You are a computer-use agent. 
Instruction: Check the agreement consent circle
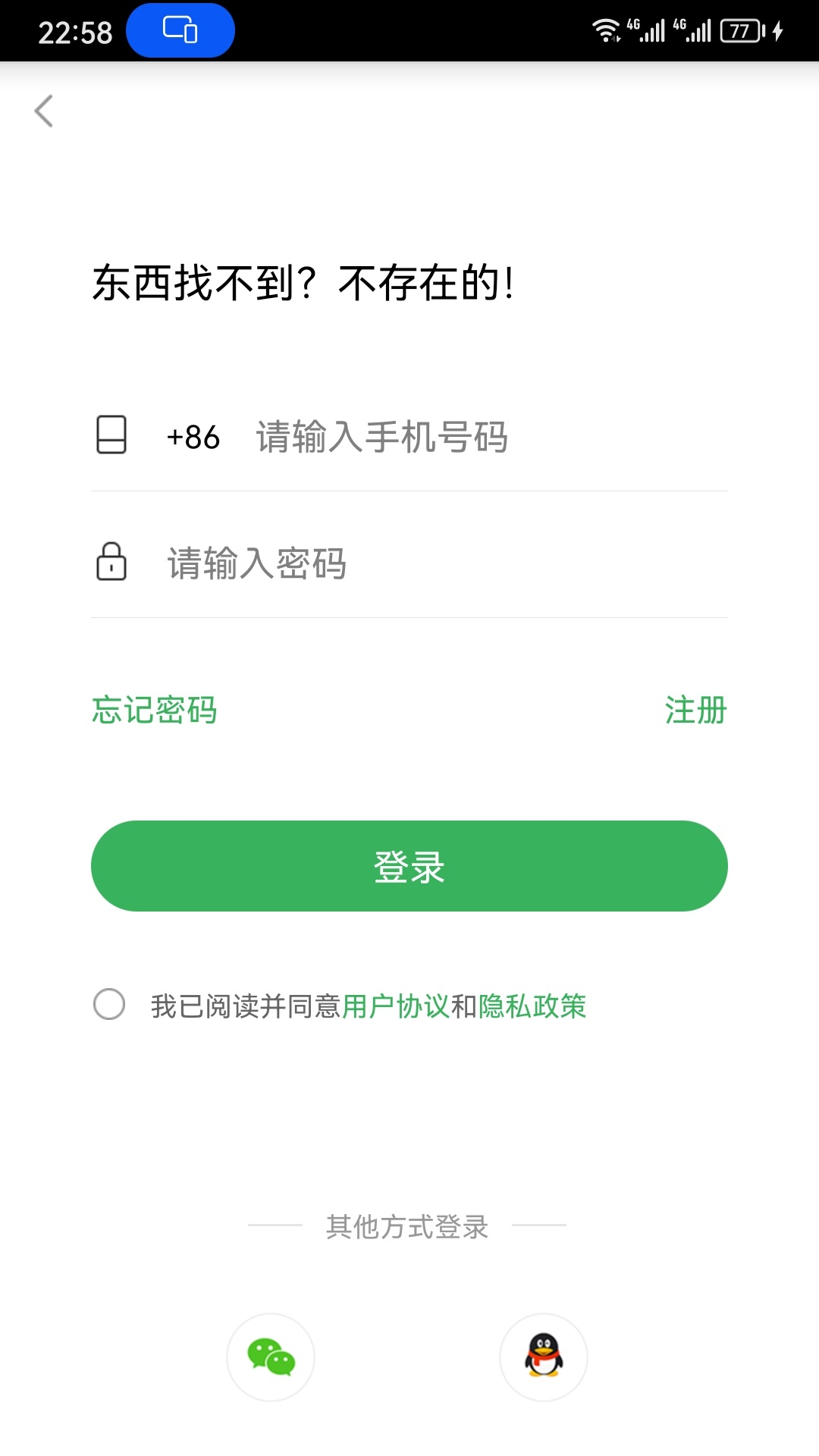tap(109, 1004)
